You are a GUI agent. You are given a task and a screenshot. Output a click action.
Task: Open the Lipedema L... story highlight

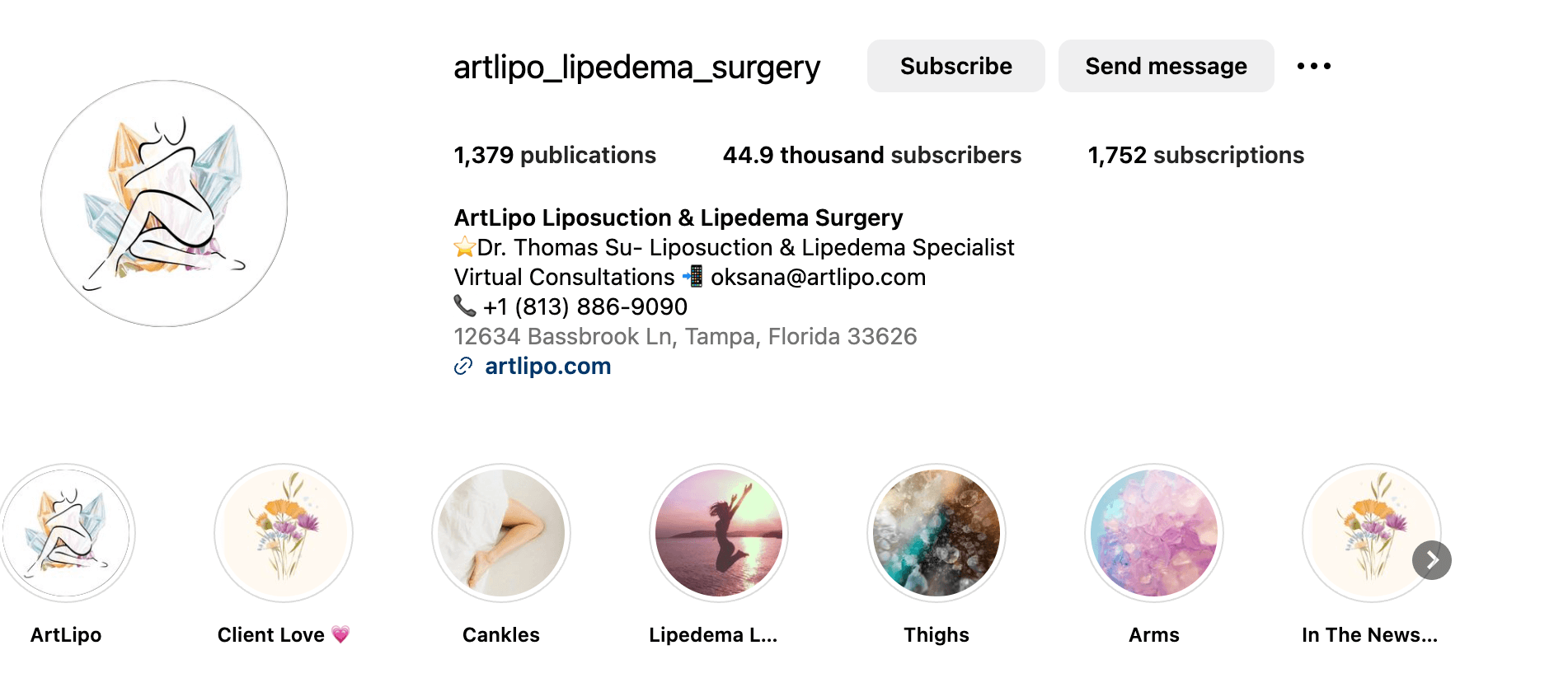coord(719,533)
